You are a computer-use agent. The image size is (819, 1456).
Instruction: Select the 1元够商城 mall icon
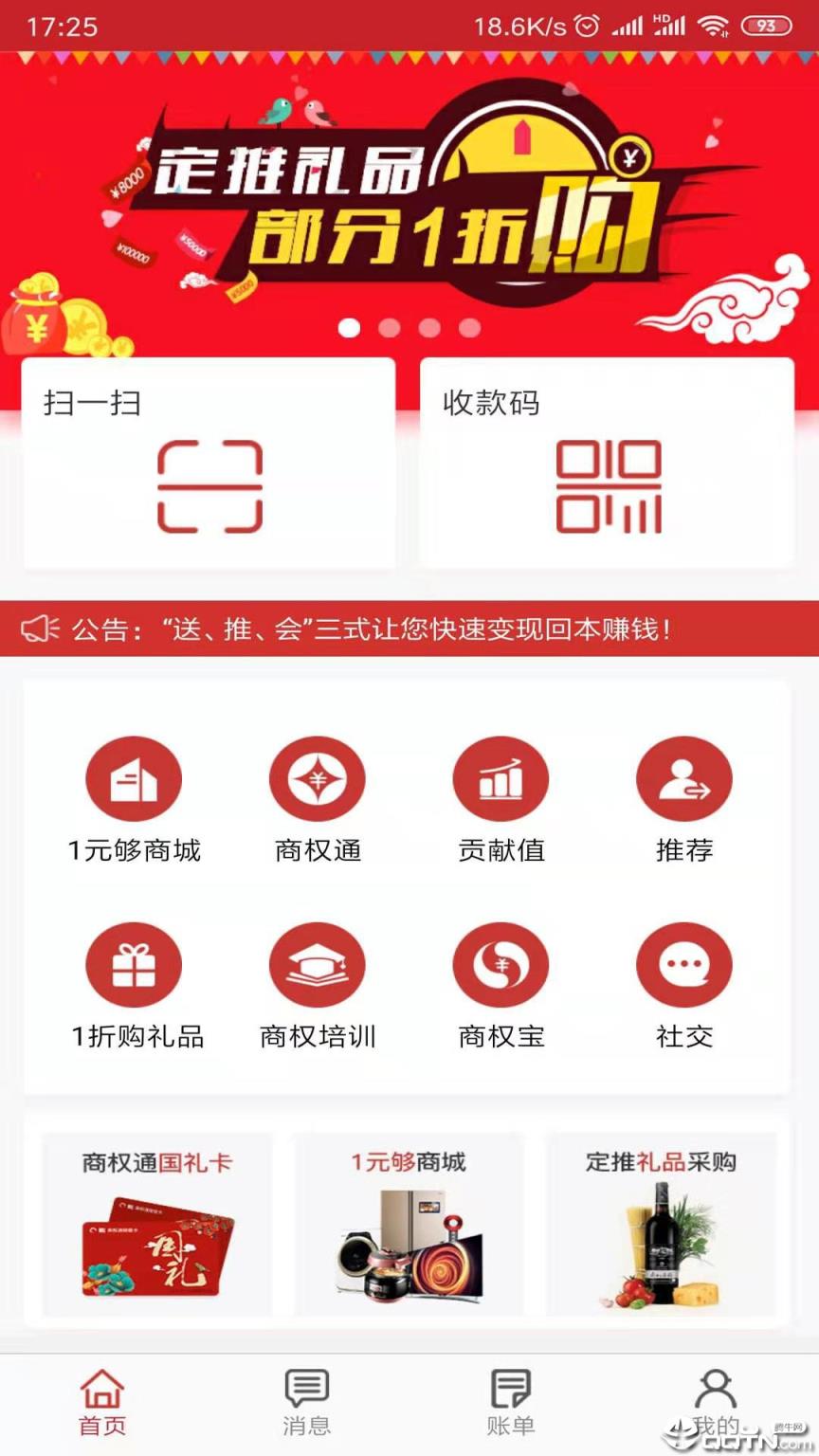pos(134,777)
